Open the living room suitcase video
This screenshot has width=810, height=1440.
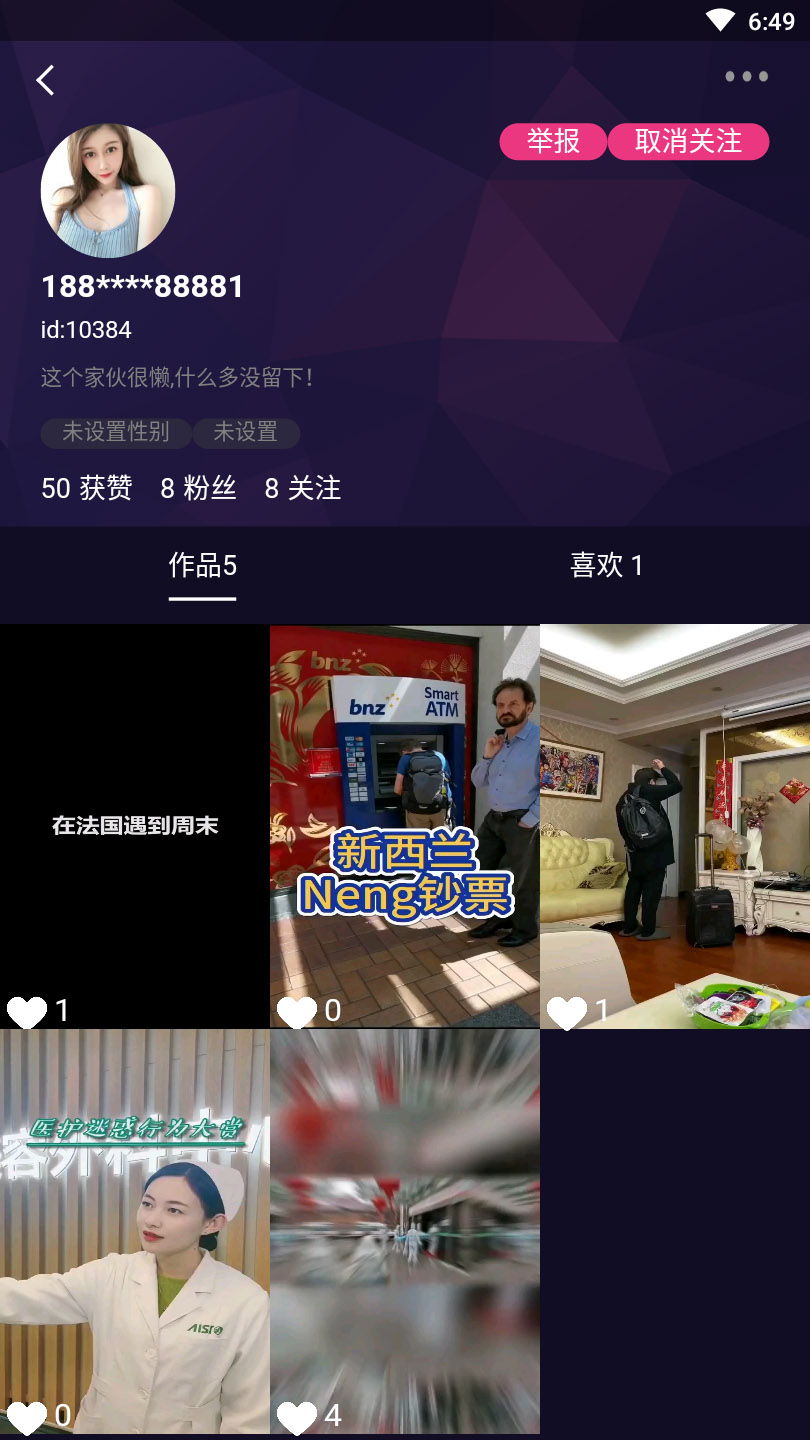[675, 826]
